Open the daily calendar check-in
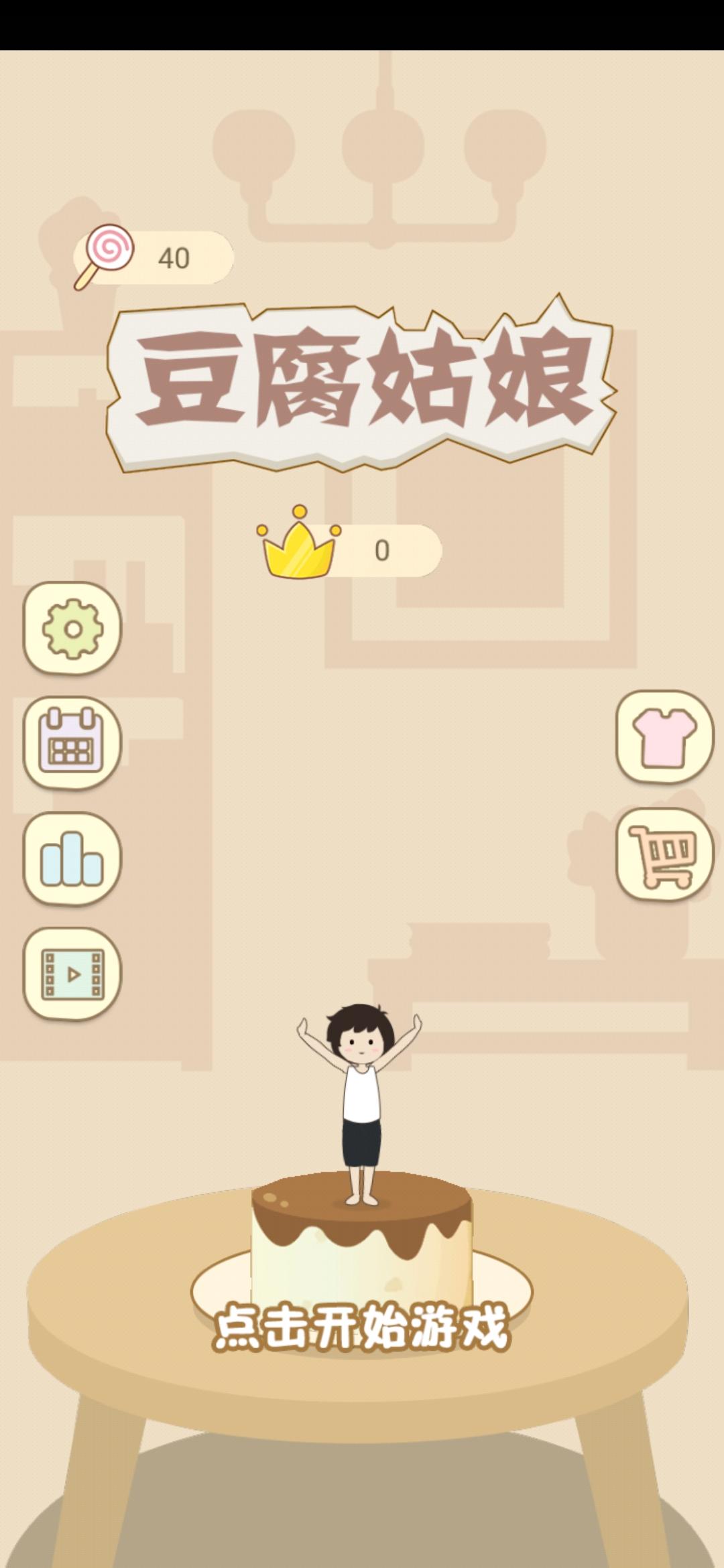The height and width of the screenshot is (1568, 724). [x=72, y=743]
